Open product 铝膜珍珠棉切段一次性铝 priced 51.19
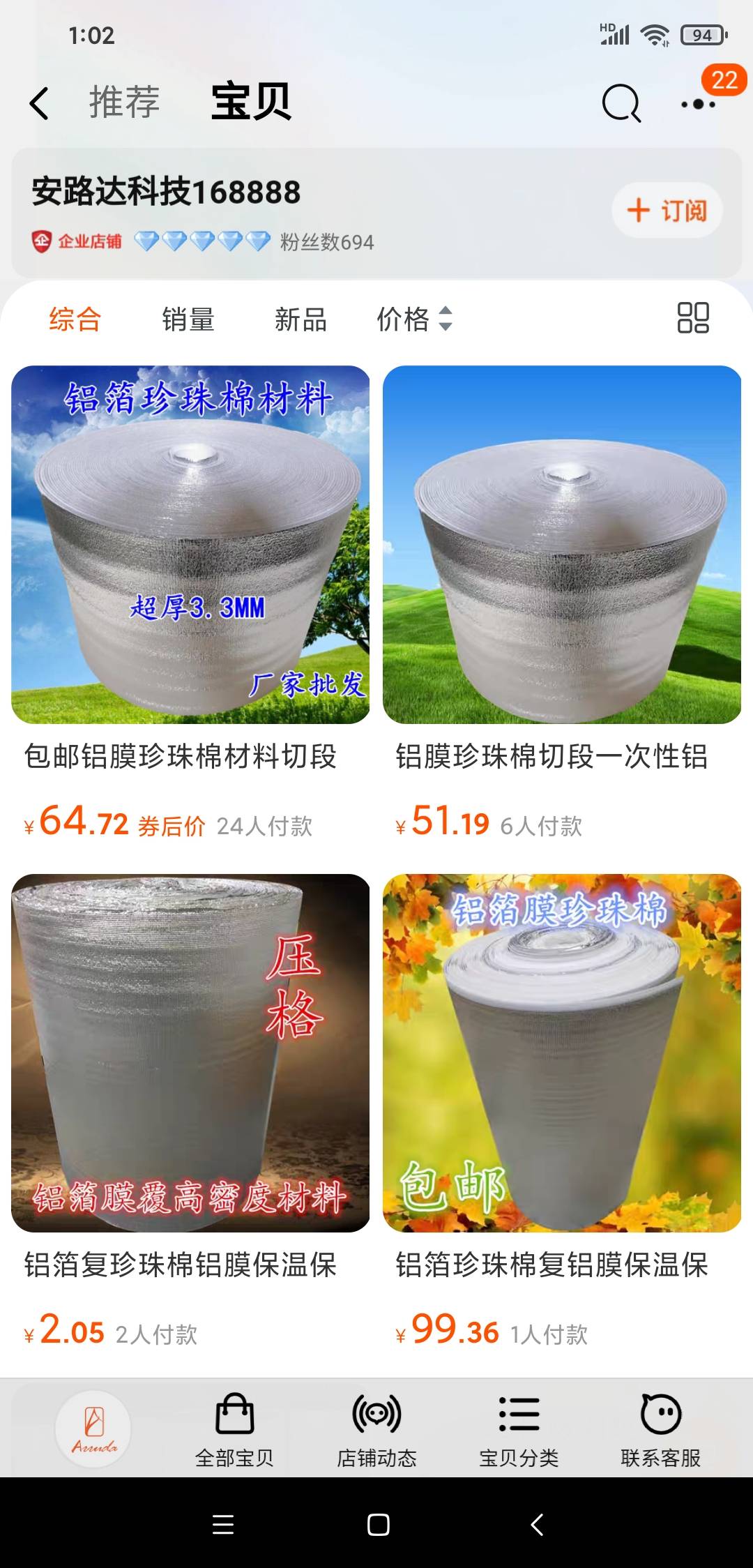Image resolution: width=753 pixels, height=1568 pixels. click(561, 544)
